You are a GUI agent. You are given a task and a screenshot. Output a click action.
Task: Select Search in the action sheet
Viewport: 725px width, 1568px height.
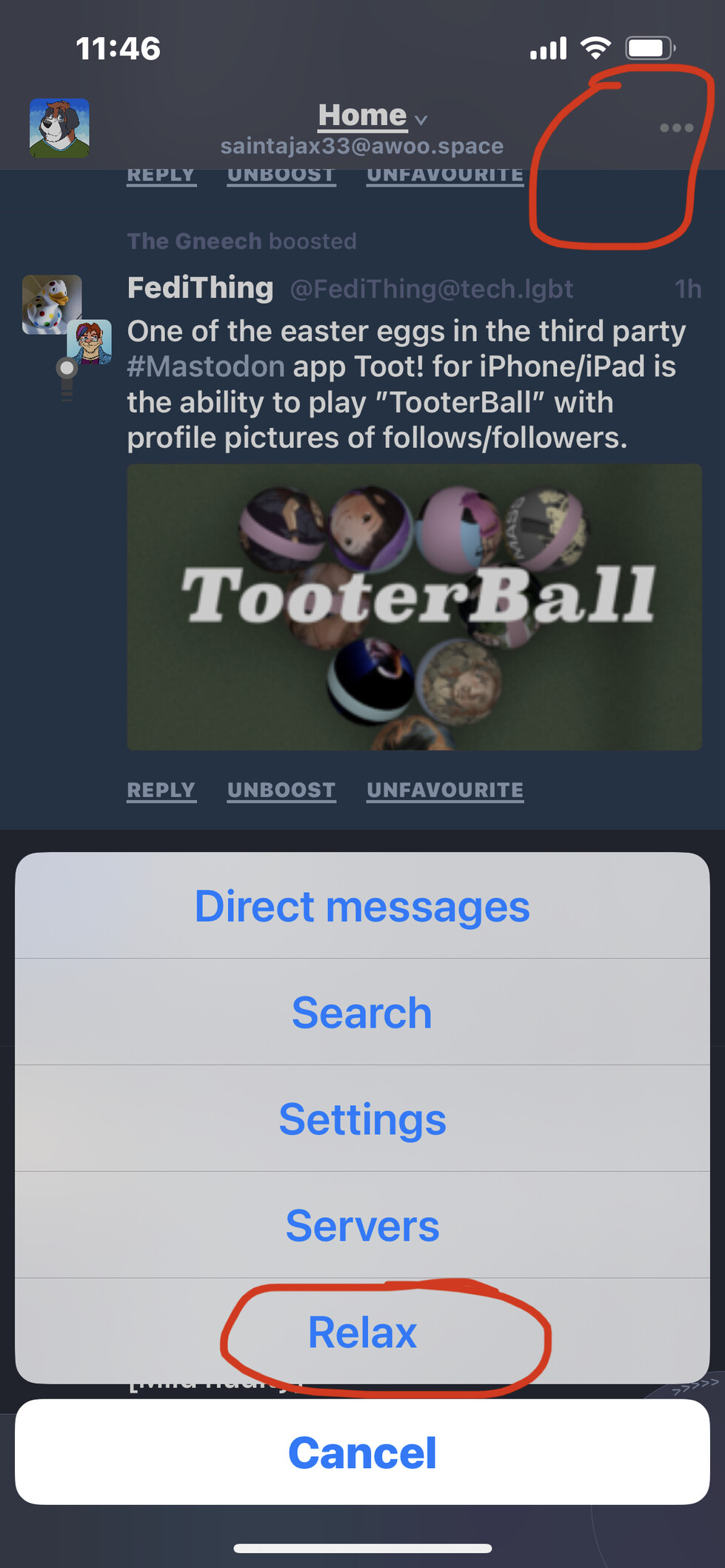pyautogui.click(x=362, y=1012)
